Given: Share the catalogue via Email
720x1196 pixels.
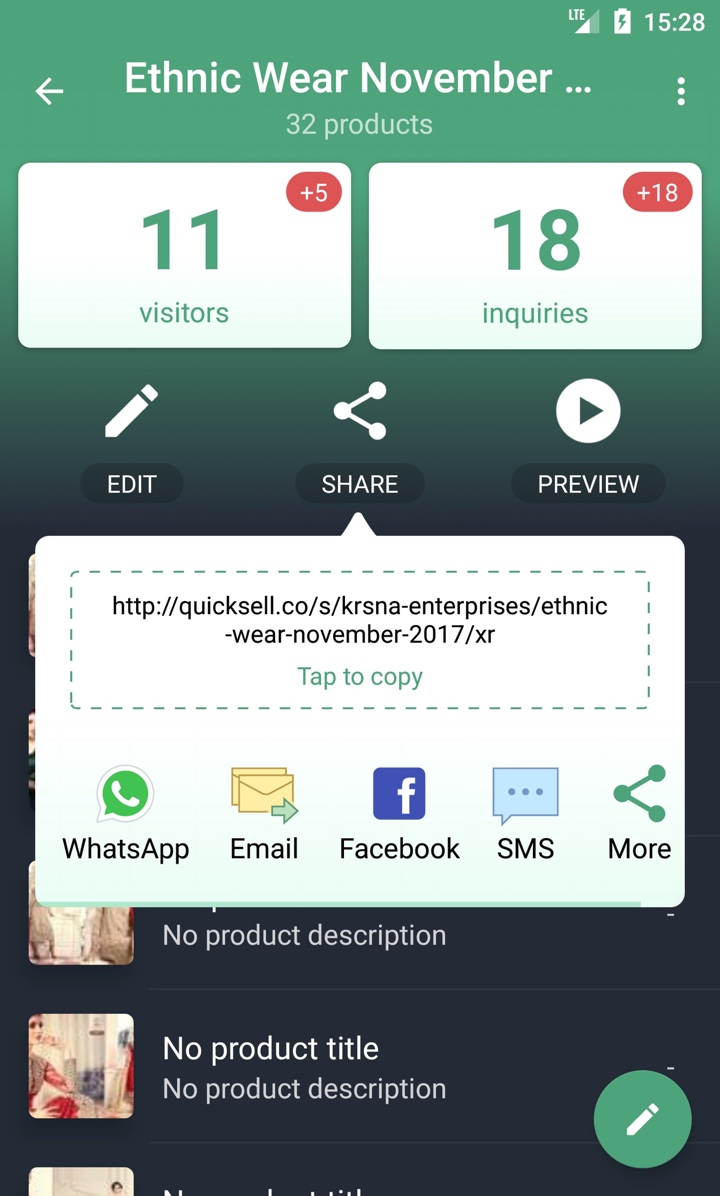Looking at the screenshot, I should 264,815.
